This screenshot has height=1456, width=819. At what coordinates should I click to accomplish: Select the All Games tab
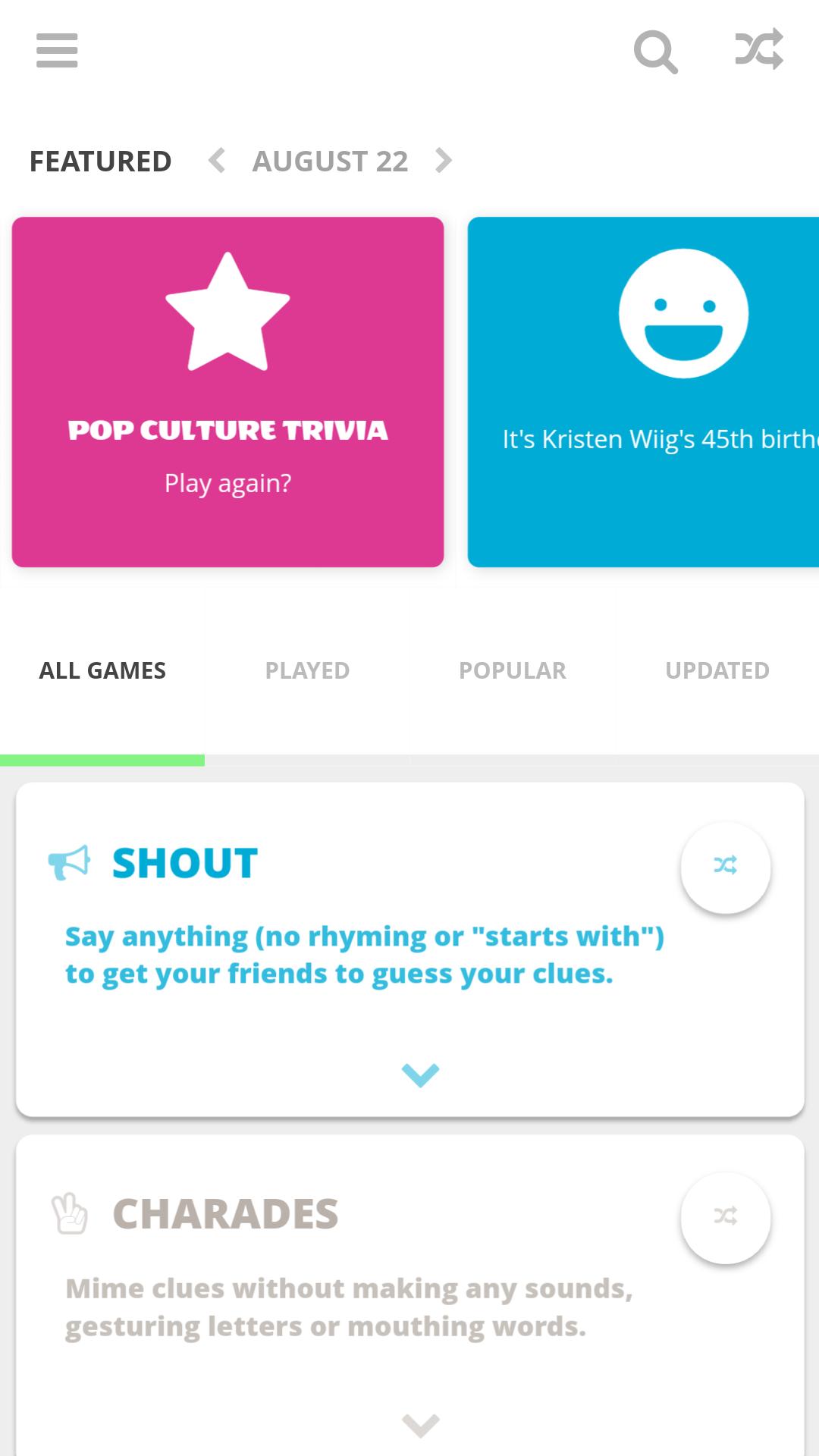pyautogui.click(x=102, y=670)
